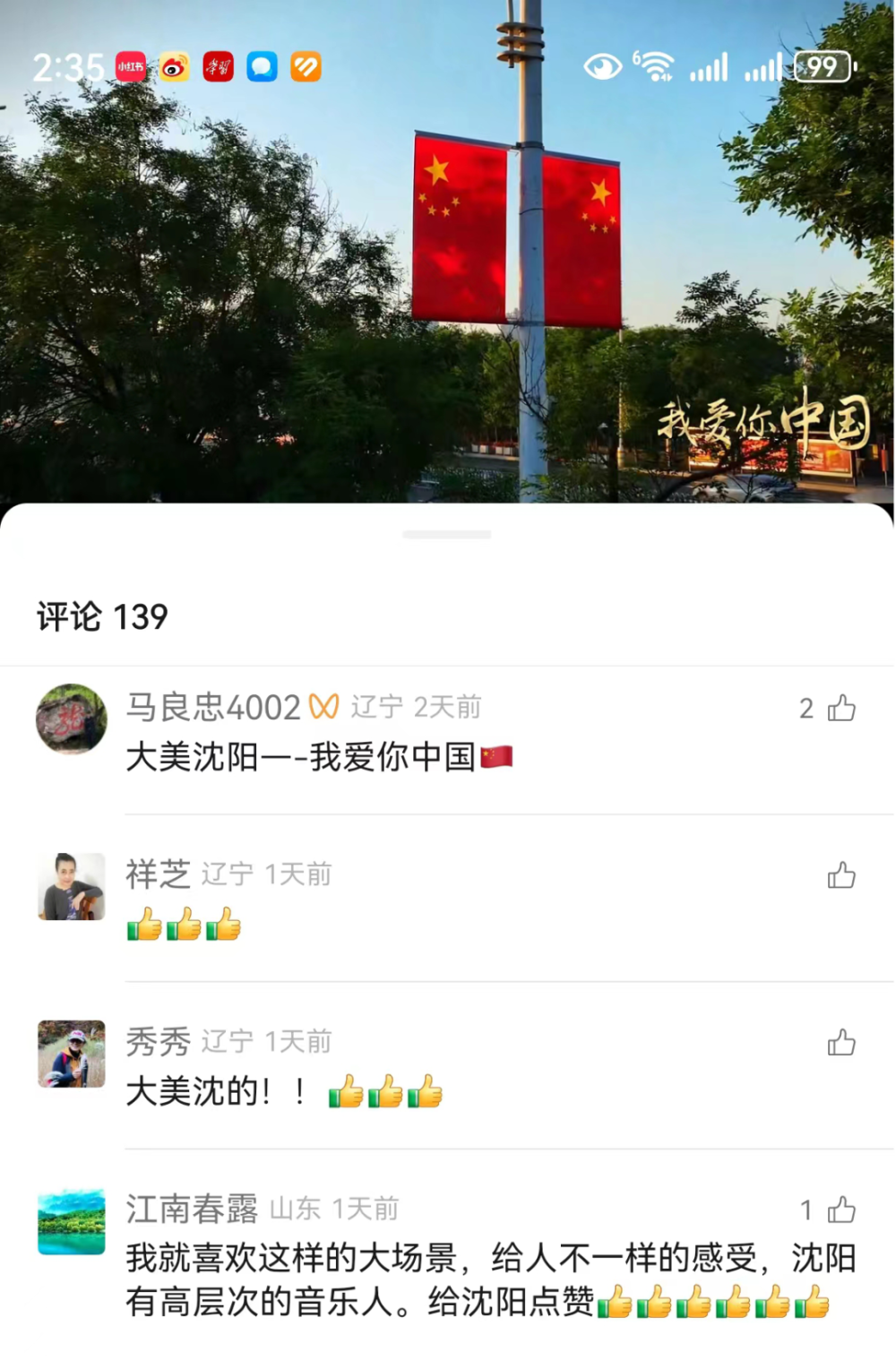Expand the comment sheet using the drag handle
This screenshot has width=896, height=1360.
(x=448, y=532)
